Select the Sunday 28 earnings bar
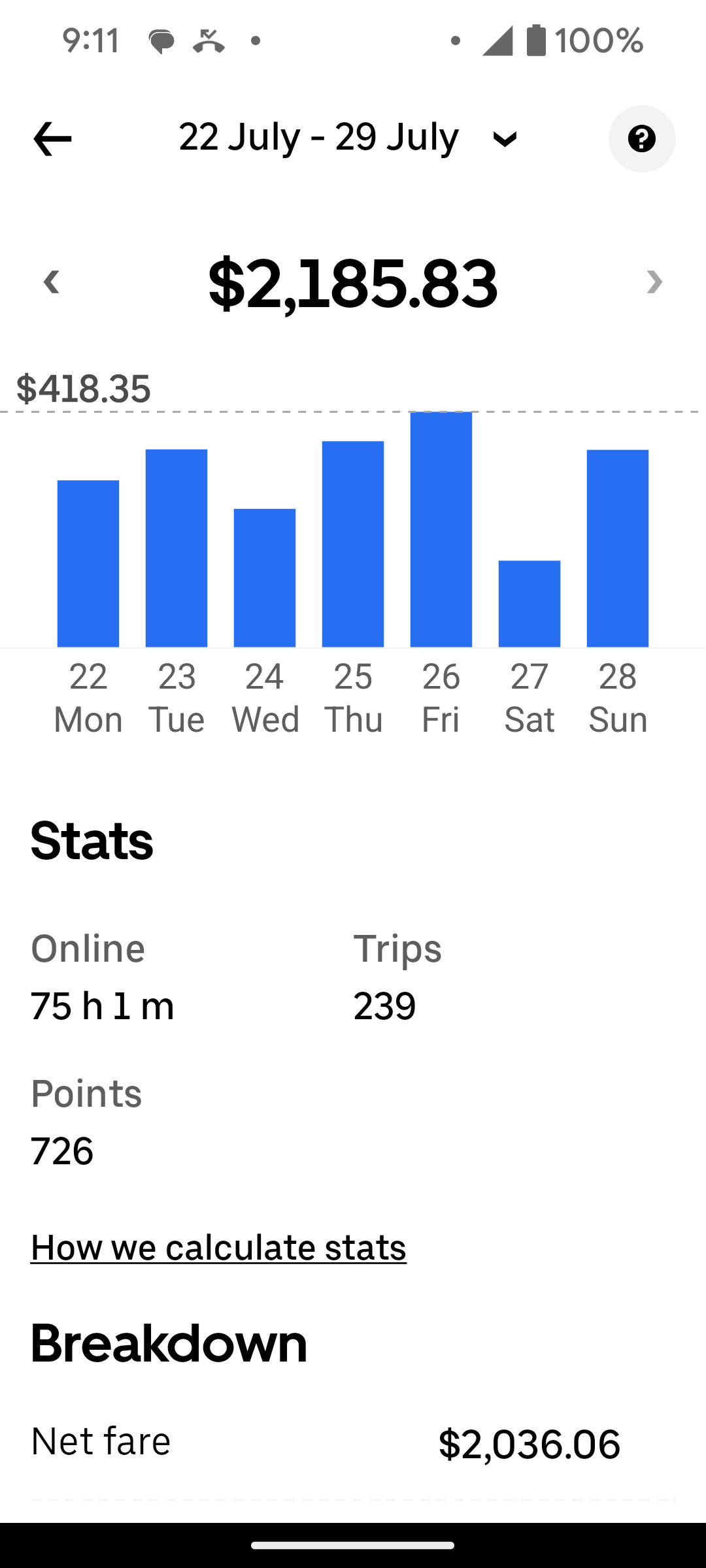The image size is (706, 1568). pos(618,547)
